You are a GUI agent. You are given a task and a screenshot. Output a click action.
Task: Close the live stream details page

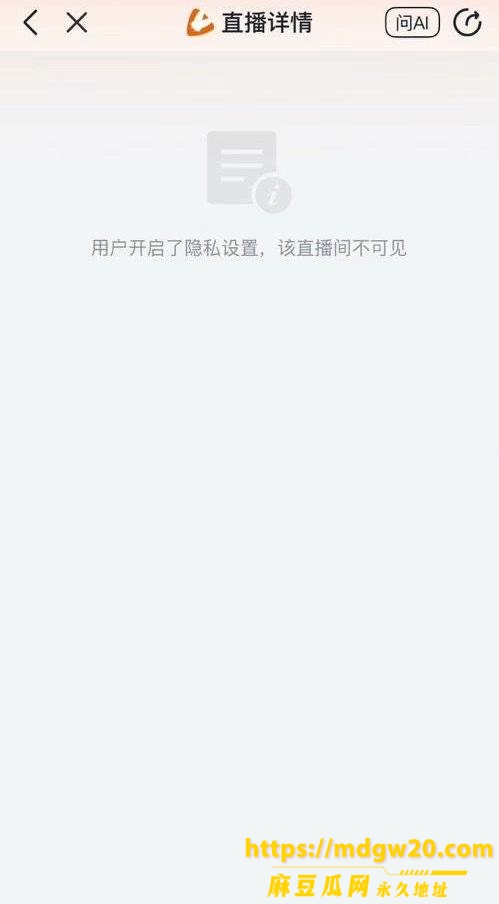[76, 23]
